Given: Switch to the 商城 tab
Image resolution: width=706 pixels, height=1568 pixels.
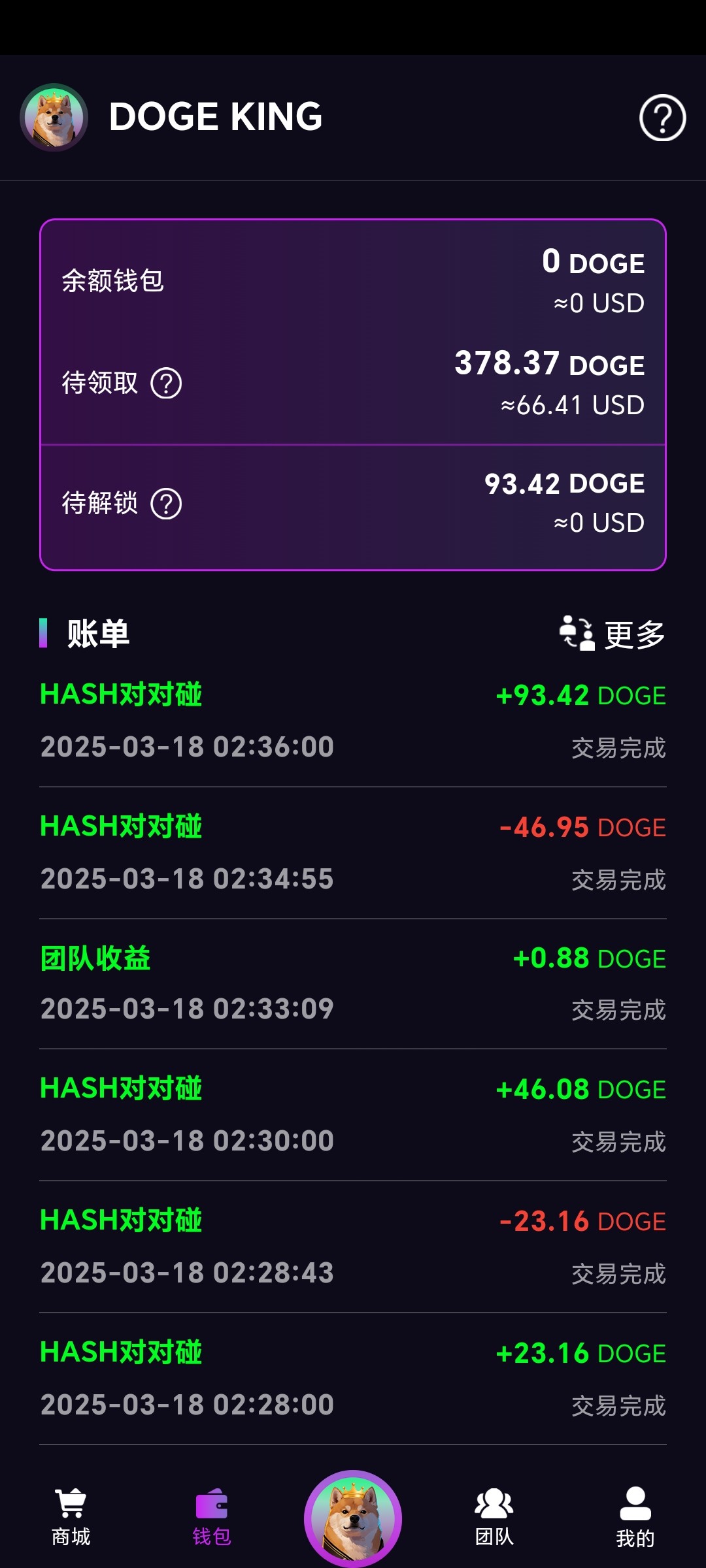Looking at the screenshot, I should click(x=71, y=1518).
